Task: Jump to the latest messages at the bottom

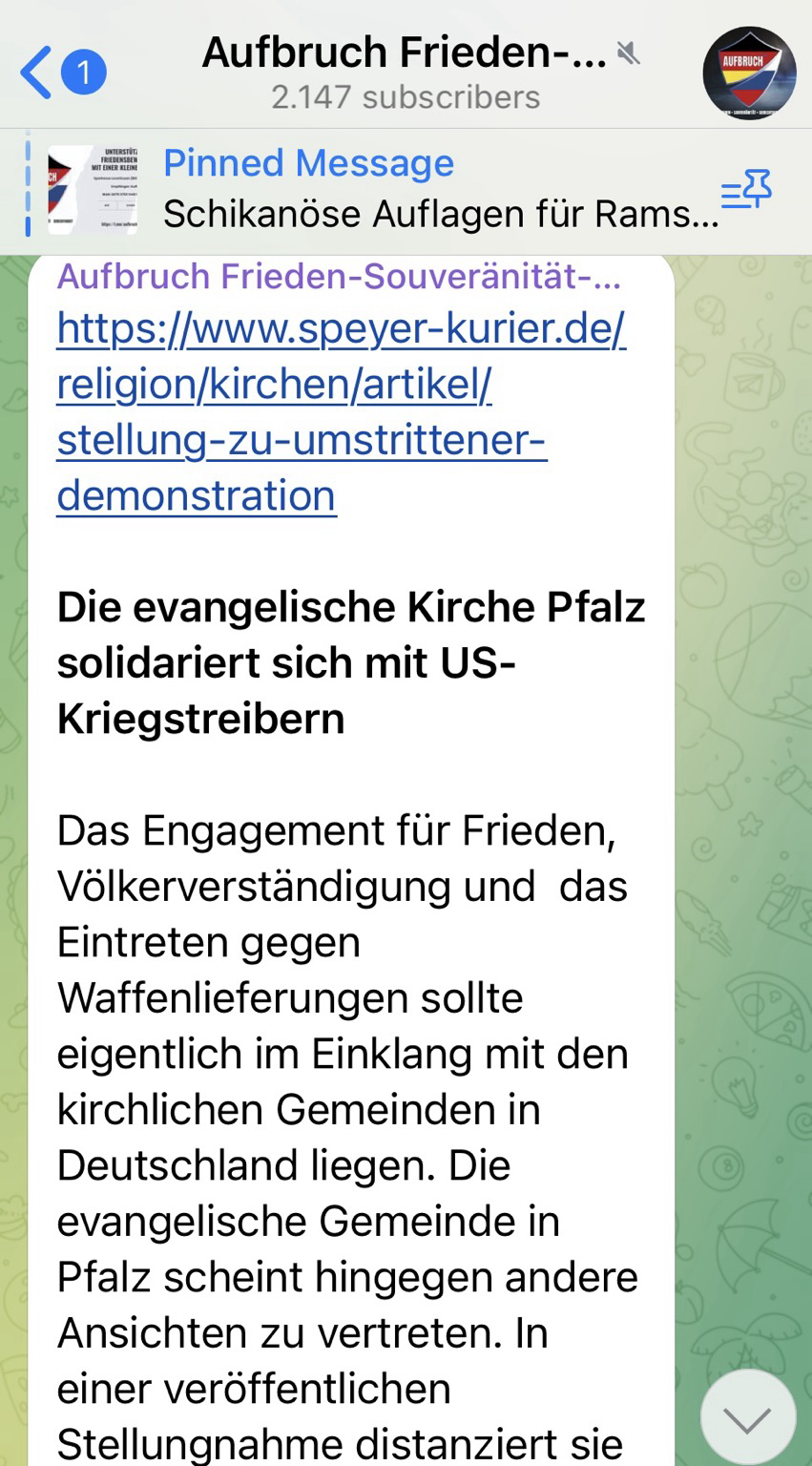Action: 747,1418
